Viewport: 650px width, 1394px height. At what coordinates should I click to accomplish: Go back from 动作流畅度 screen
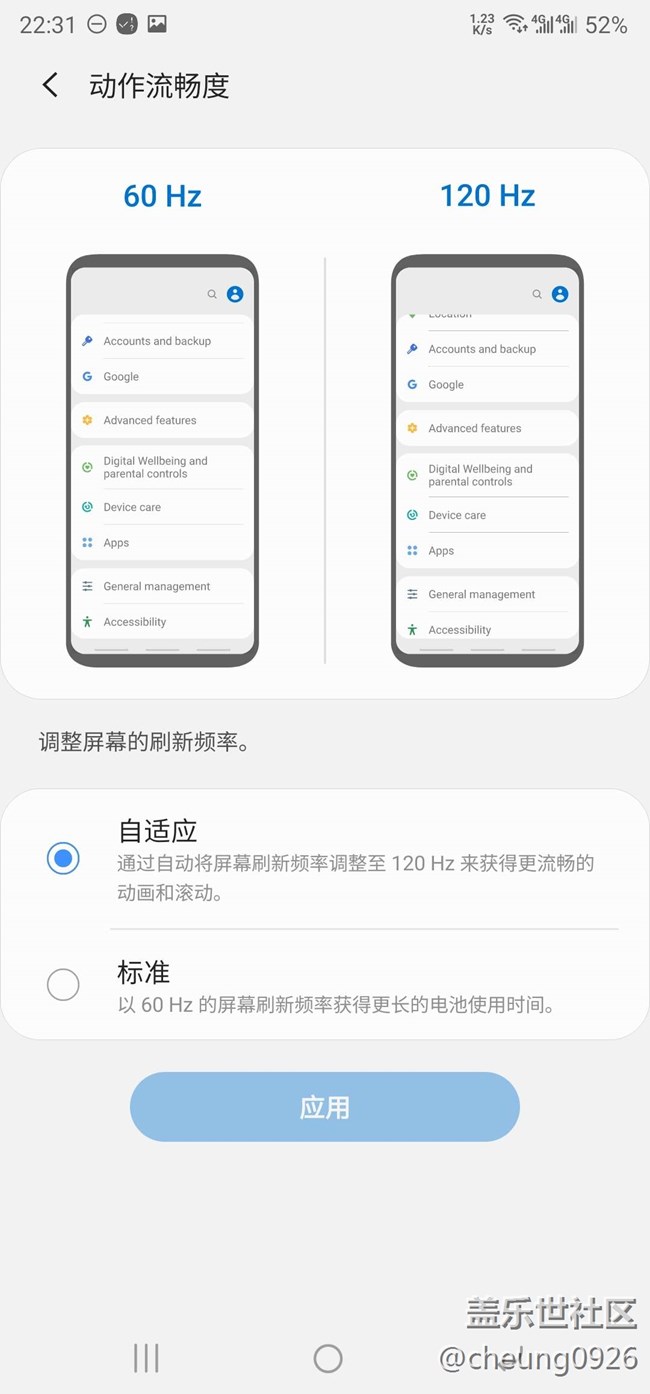[x=50, y=86]
